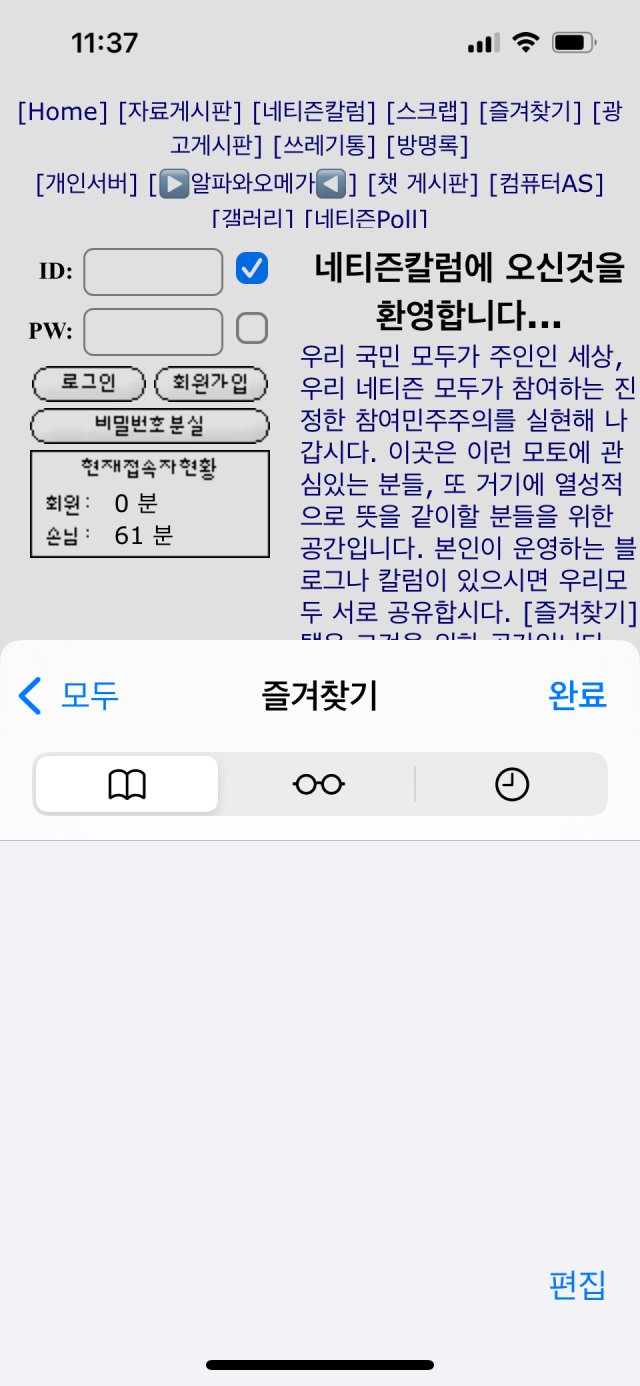Image resolution: width=640 pixels, height=1386 pixels.
Task: Open the [네티즌칼럼] link
Action: pyautogui.click(x=314, y=111)
